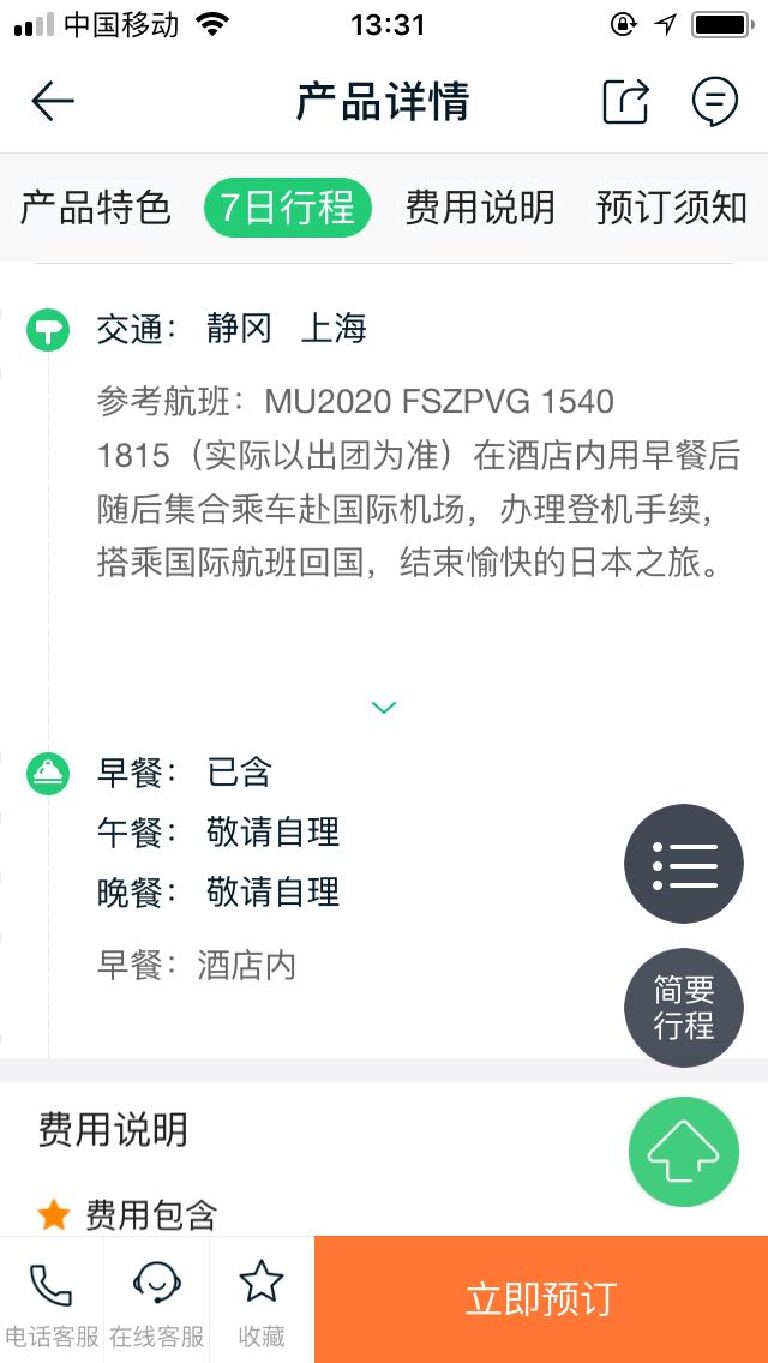The height and width of the screenshot is (1363, 768).
Task: Open the itinerary list menu button
Action: click(x=684, y=864)
